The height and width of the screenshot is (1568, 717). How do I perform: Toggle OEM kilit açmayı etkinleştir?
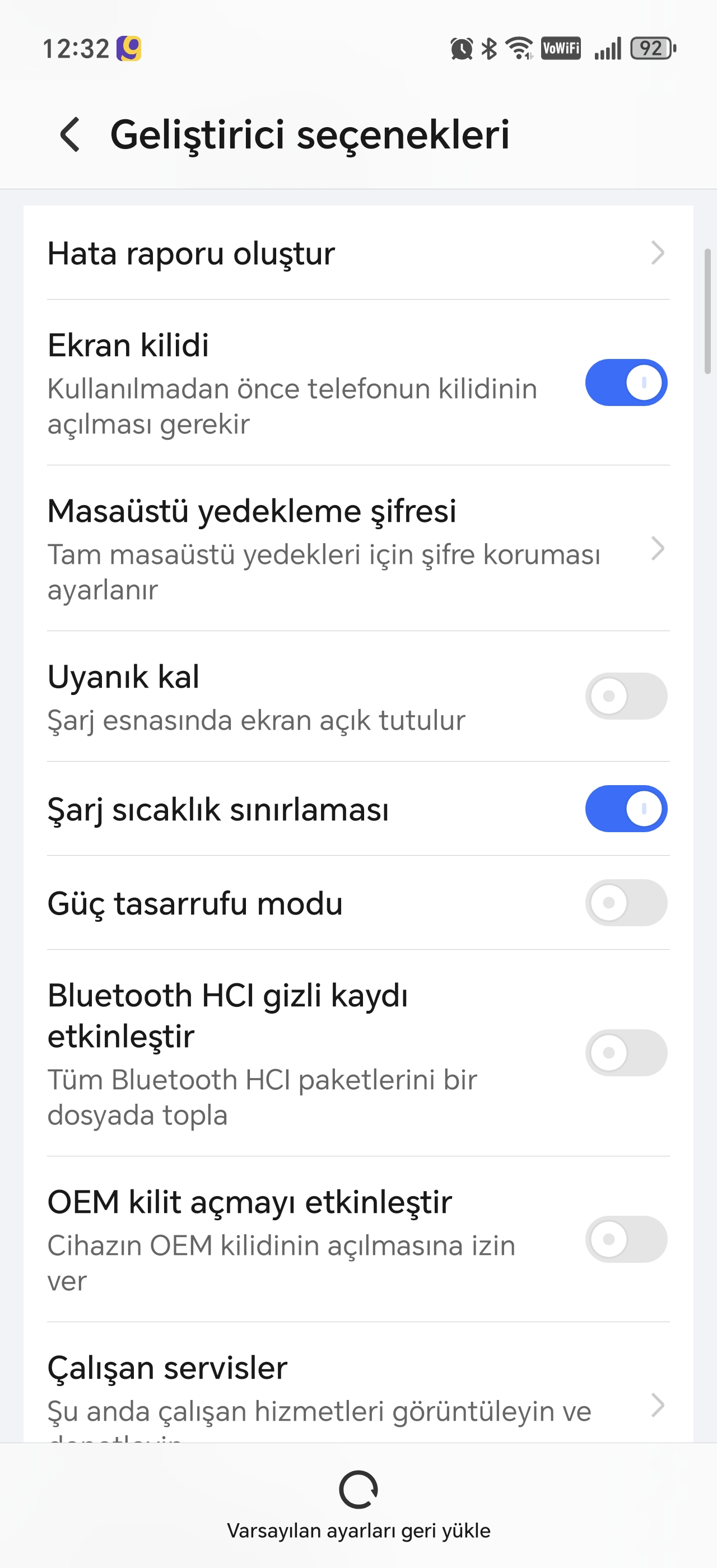626,1239
